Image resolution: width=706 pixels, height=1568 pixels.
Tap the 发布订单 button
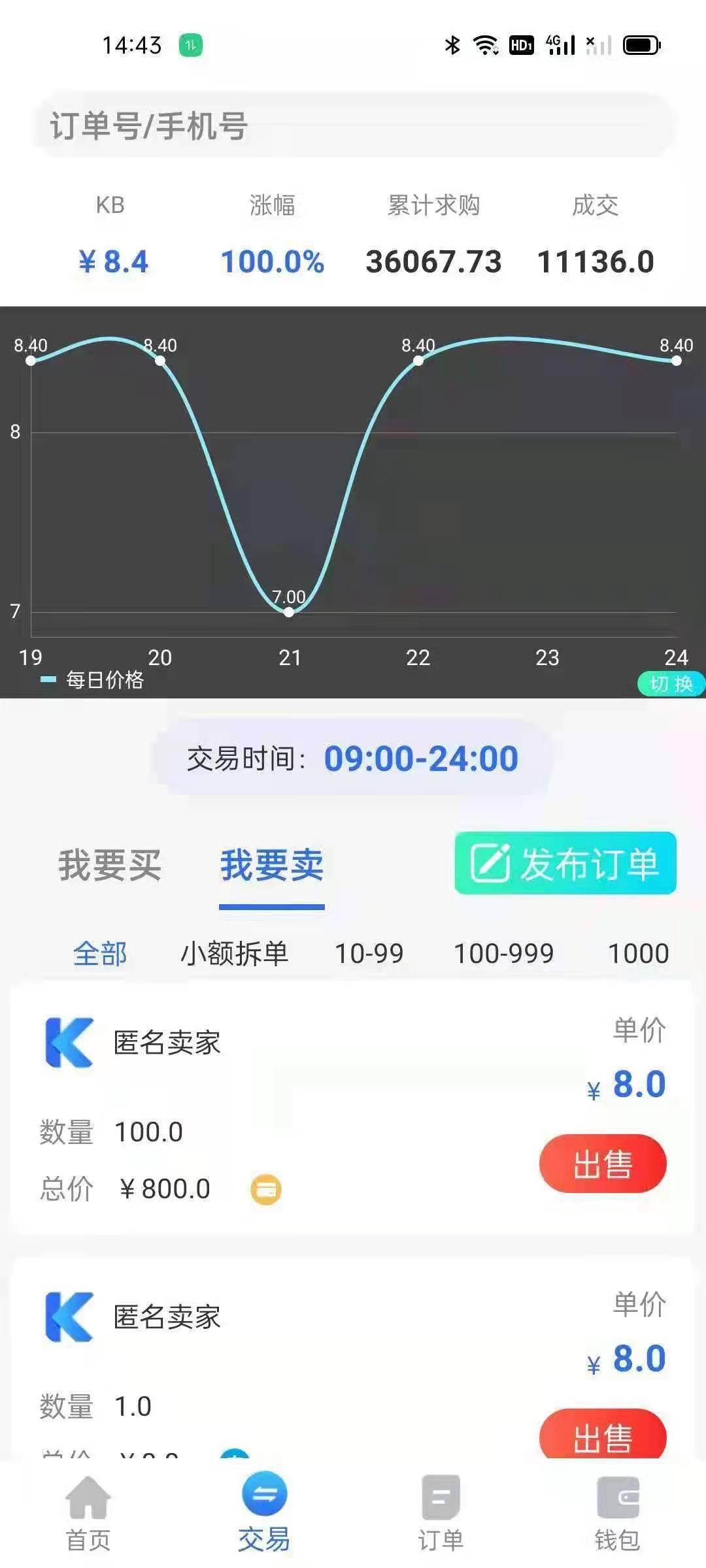tap(565, 863)
